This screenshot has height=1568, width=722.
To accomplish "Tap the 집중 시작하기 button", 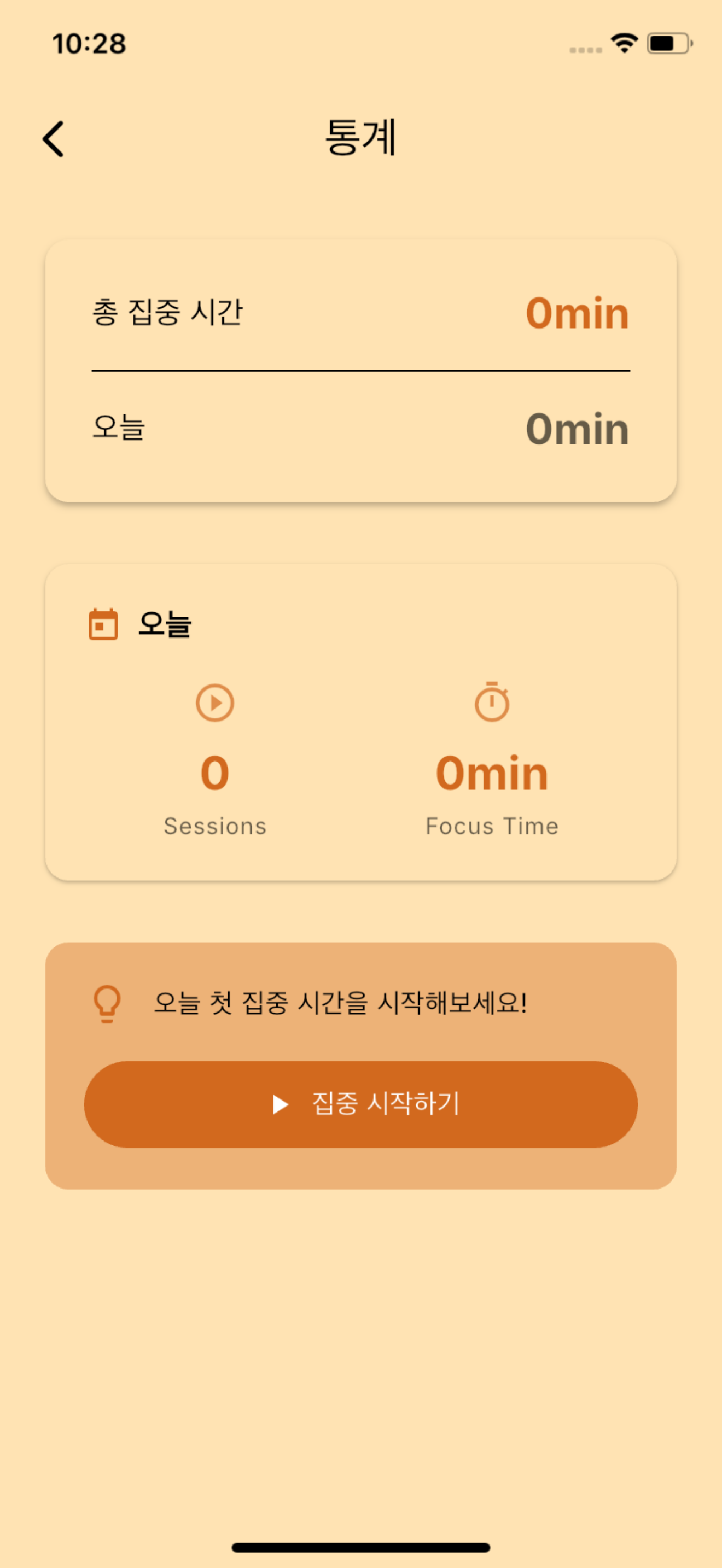I will coord(360,1104).
